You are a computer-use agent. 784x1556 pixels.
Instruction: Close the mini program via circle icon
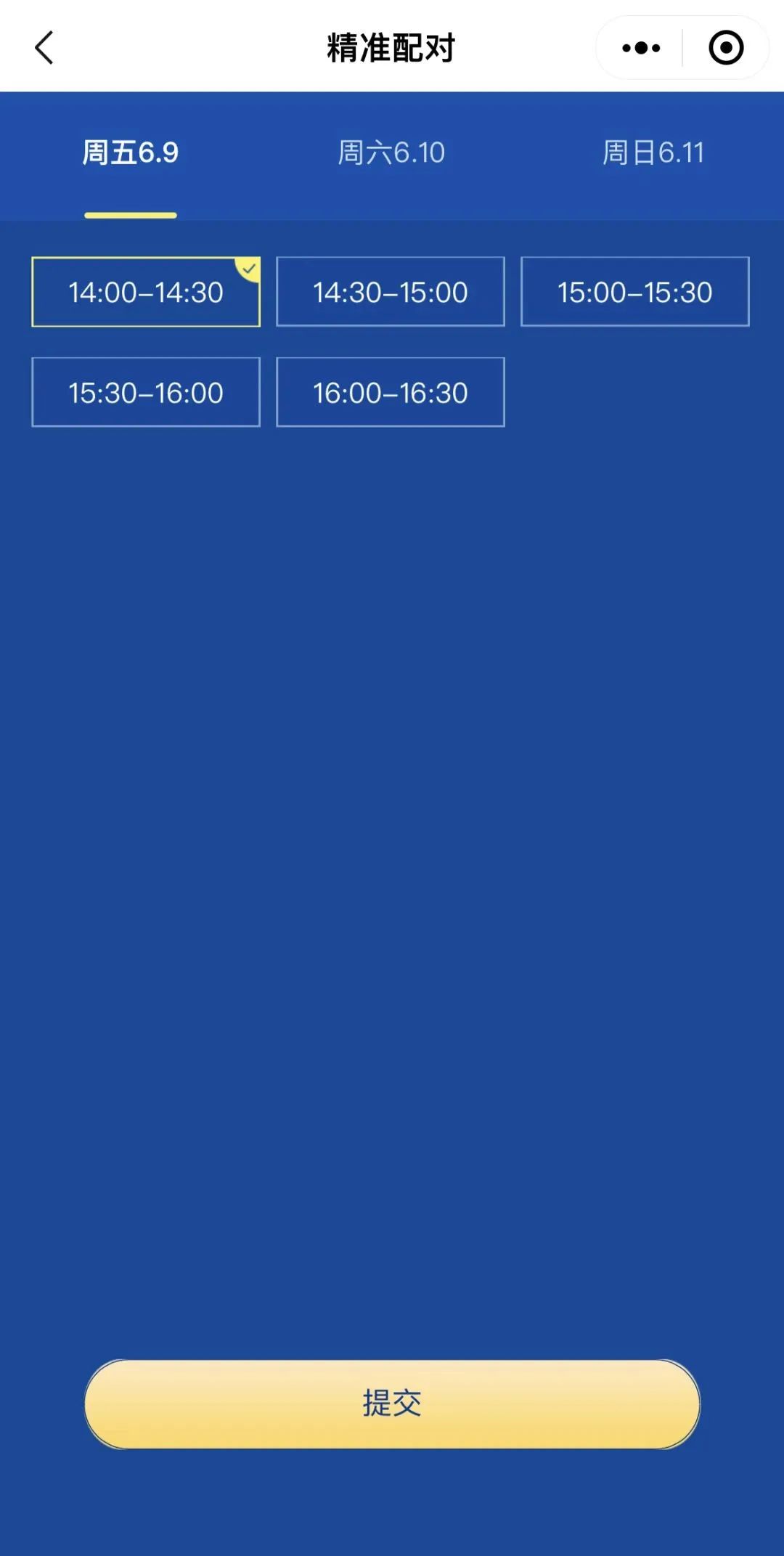click(x=726, y=48)
